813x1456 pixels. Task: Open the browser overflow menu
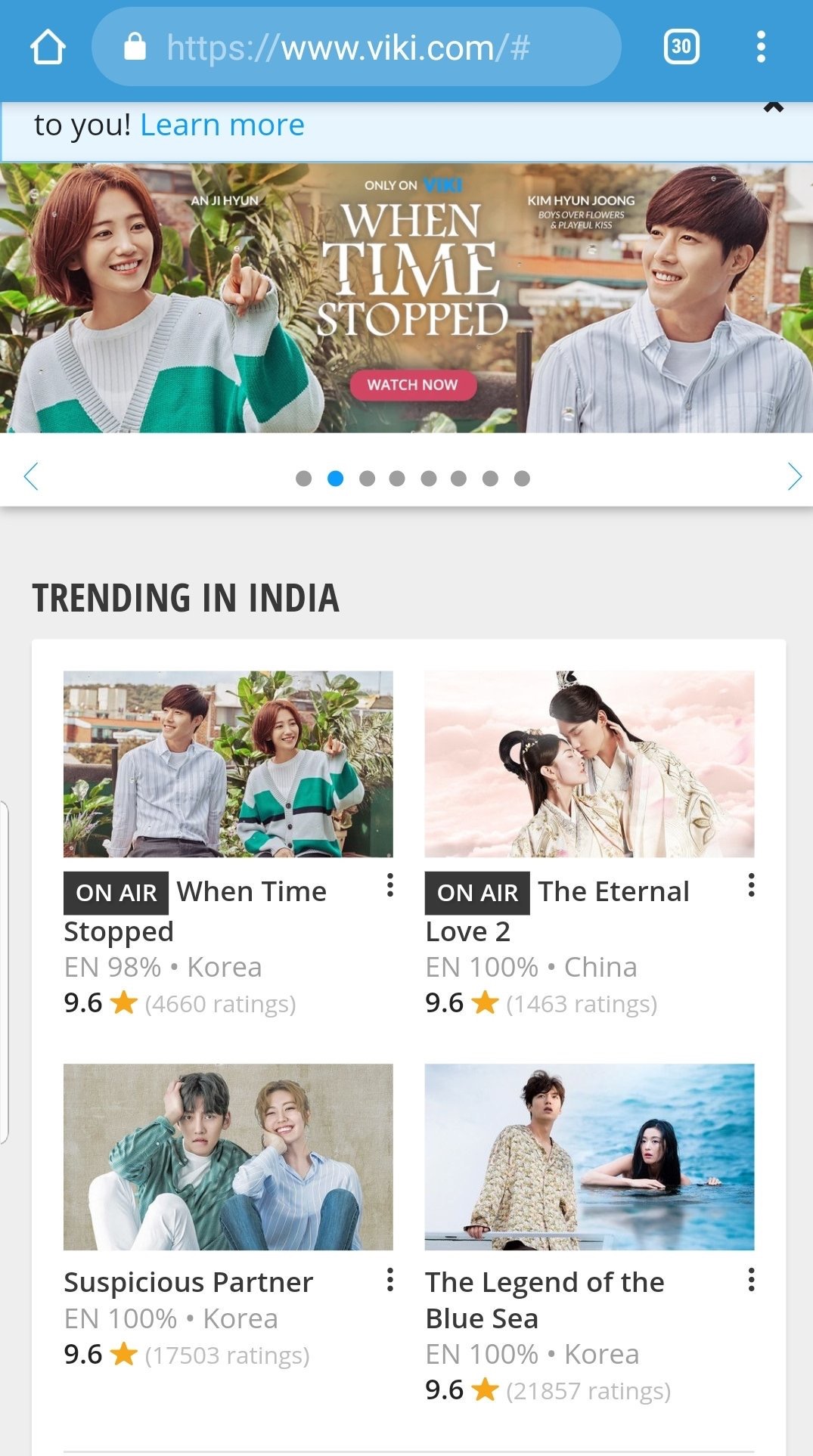[x=761, y=47]
